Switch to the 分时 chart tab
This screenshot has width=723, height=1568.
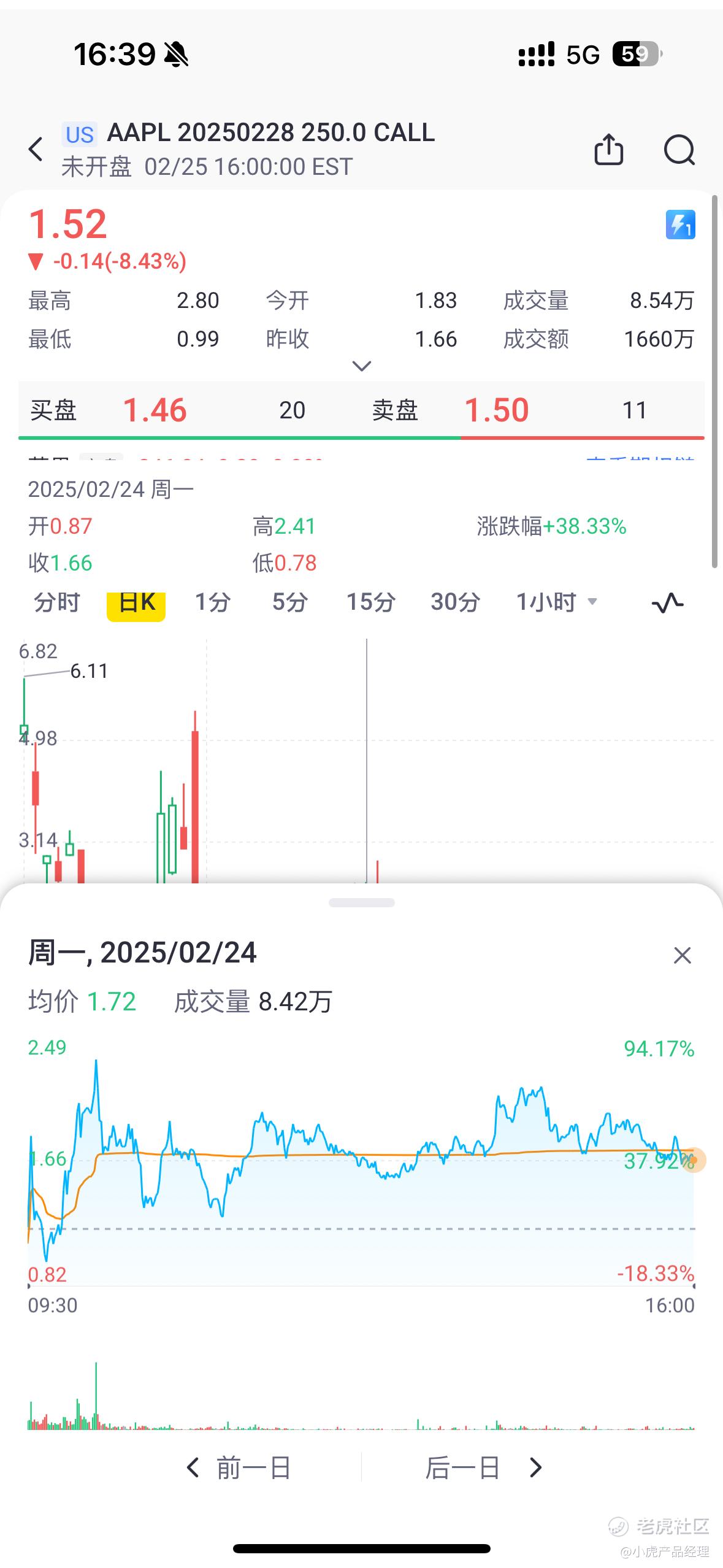click(56, 602)
